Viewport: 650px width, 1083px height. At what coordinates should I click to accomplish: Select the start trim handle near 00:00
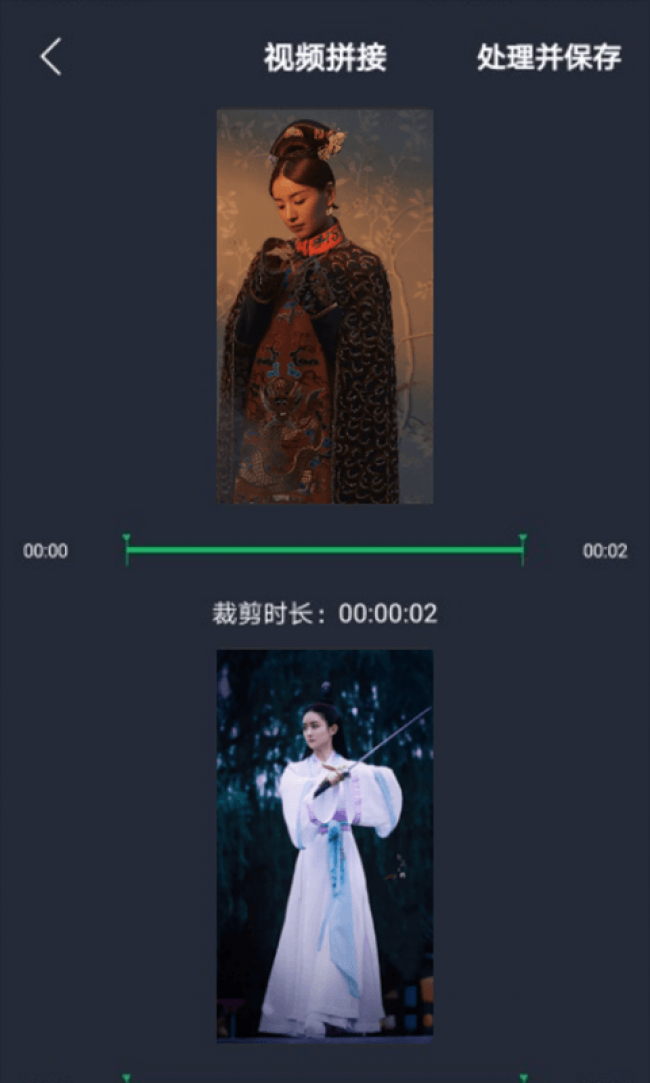tap(127, 549)
